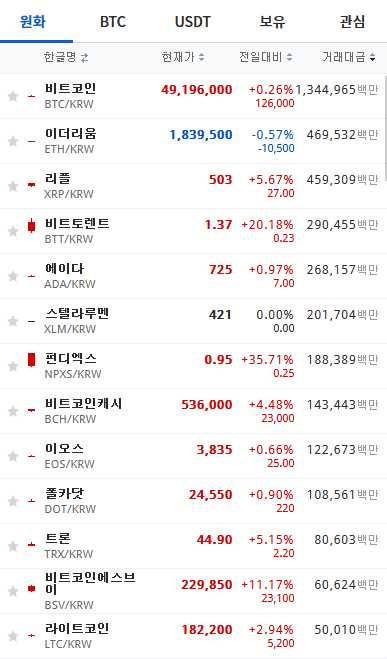Open the 보유 holdings tab
The width and height of the screenshot is (387, 659).
272,21
